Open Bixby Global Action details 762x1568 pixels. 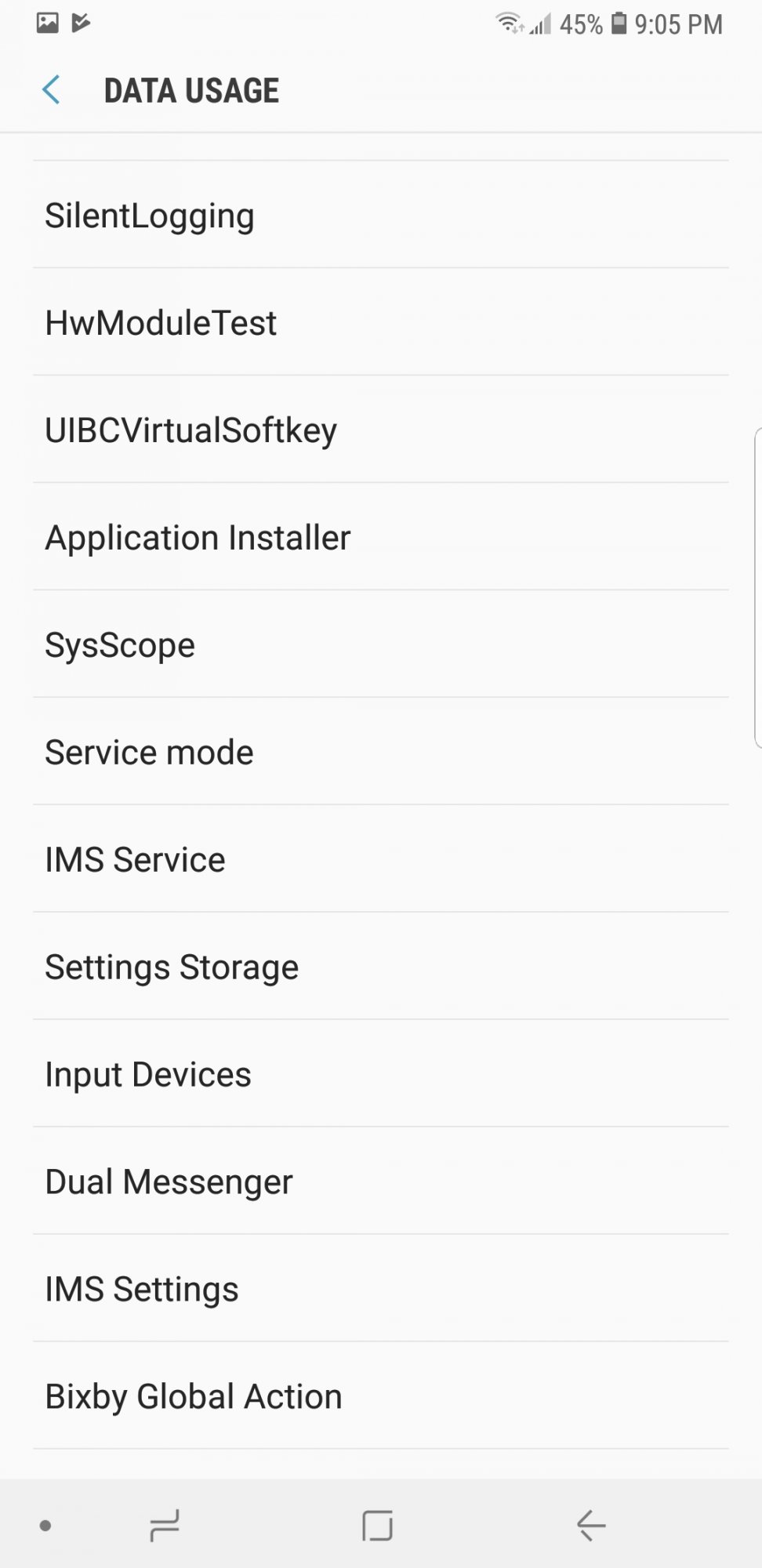[x=381, y=1396]
